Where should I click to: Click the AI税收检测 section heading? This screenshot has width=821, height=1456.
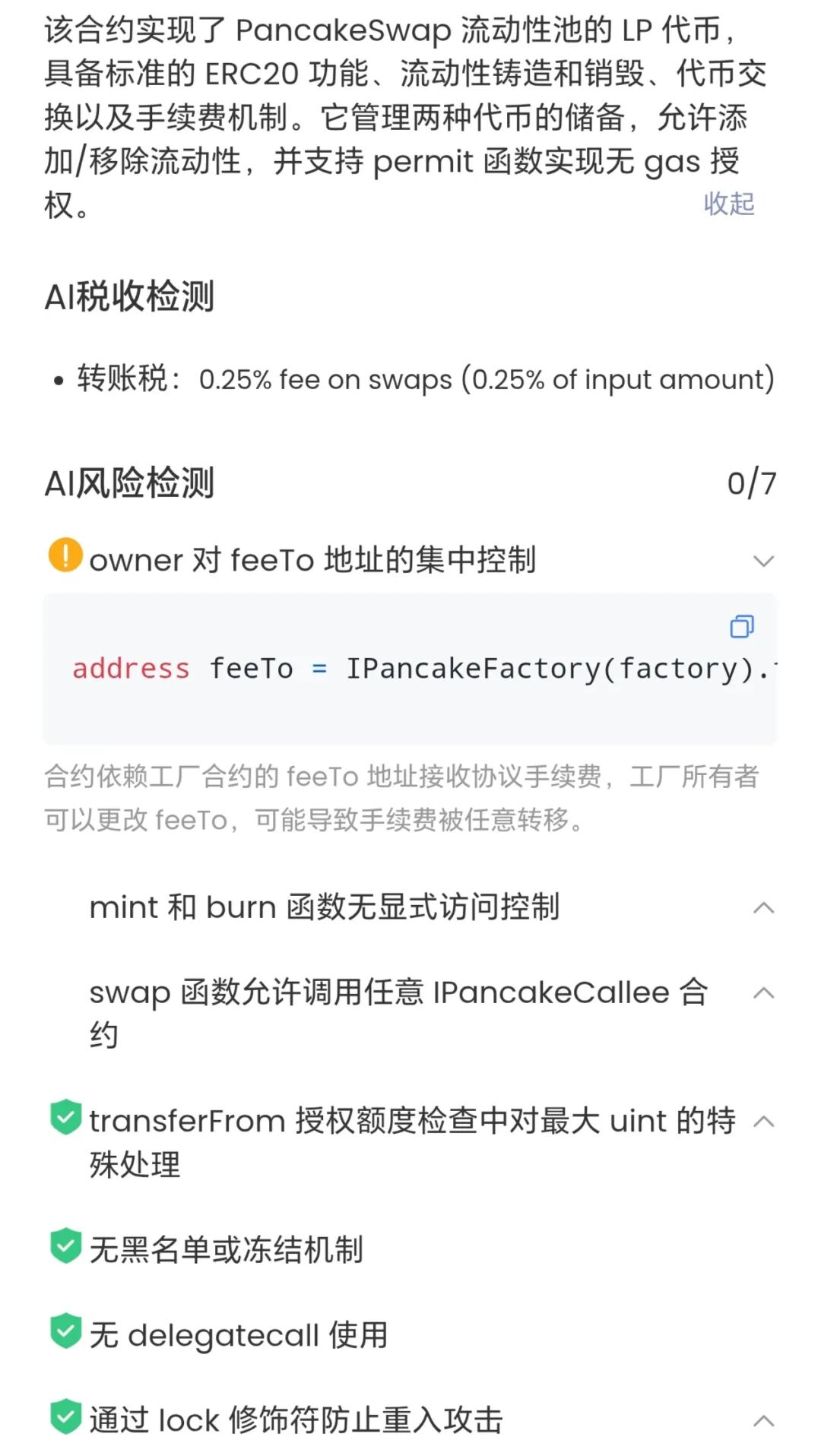[129, 296]
